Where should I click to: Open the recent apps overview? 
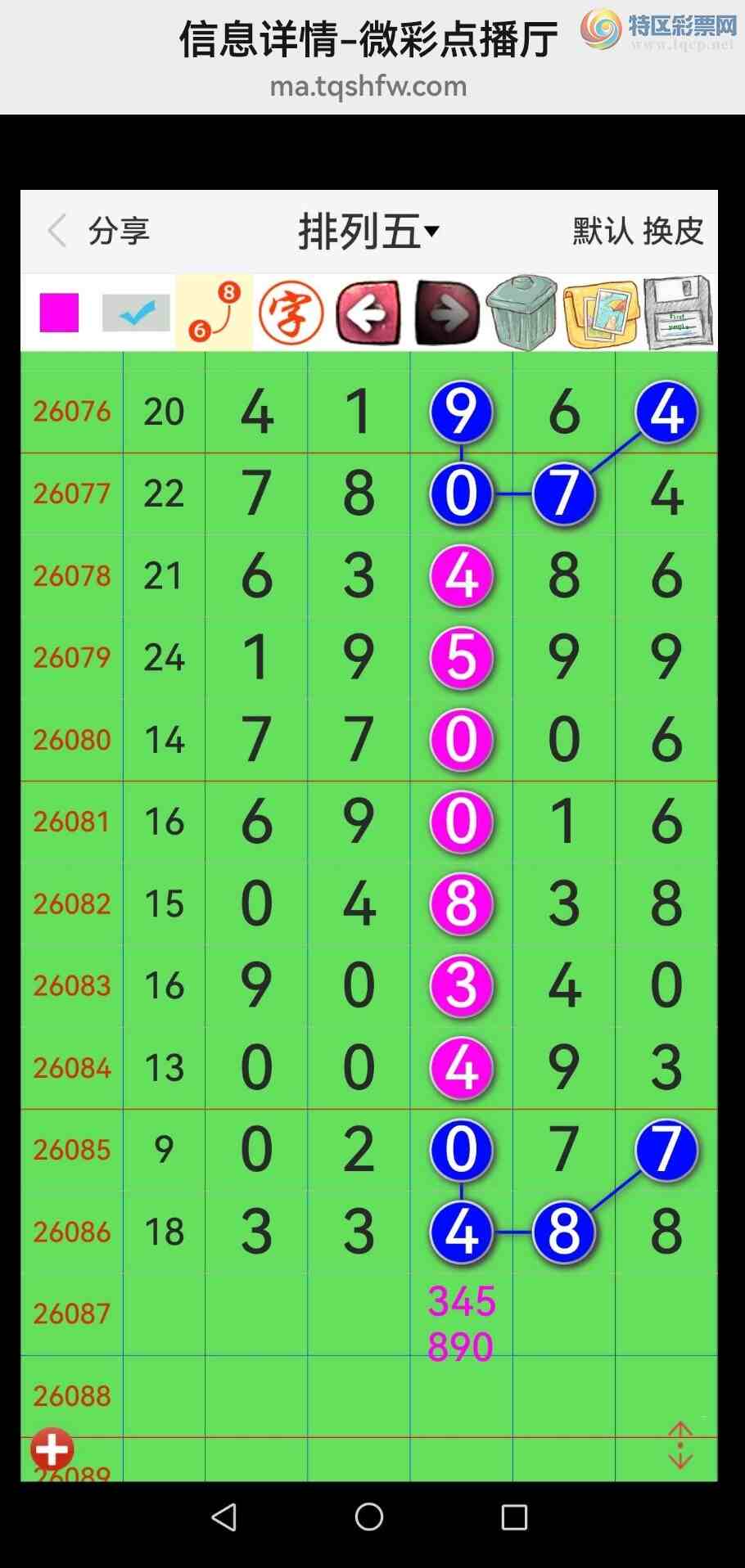514,1516
